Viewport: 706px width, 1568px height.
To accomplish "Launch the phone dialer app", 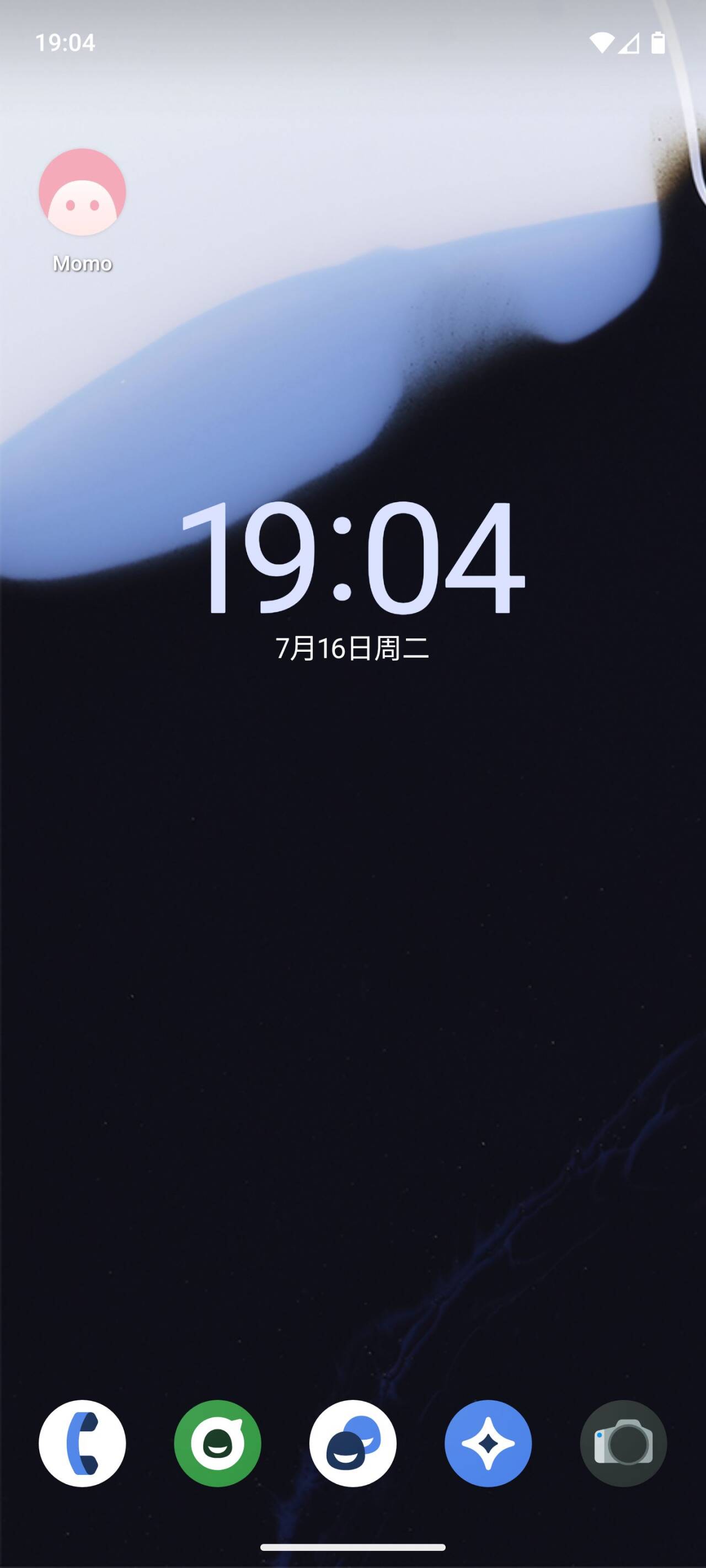I will (82, 1443).
